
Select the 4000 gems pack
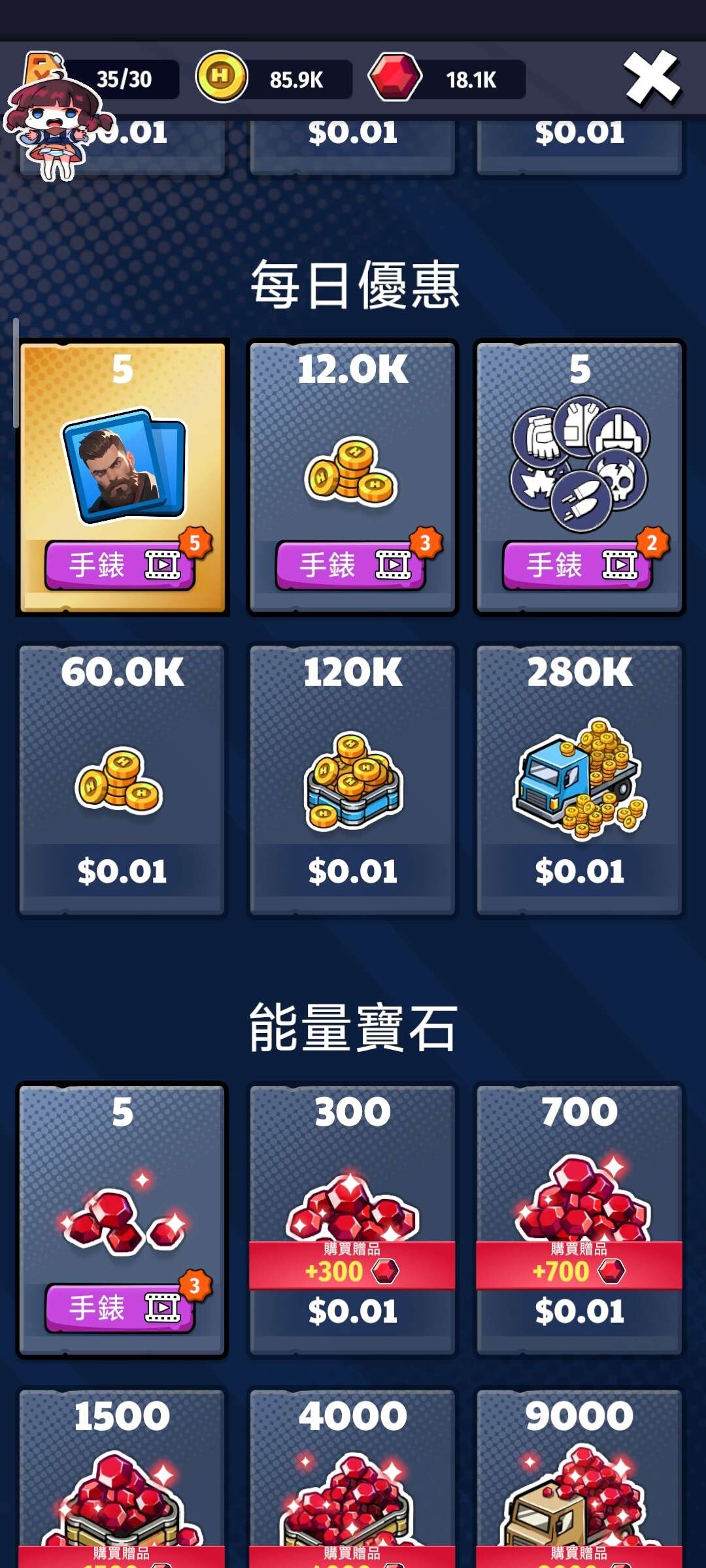[x=352, y=1477]
